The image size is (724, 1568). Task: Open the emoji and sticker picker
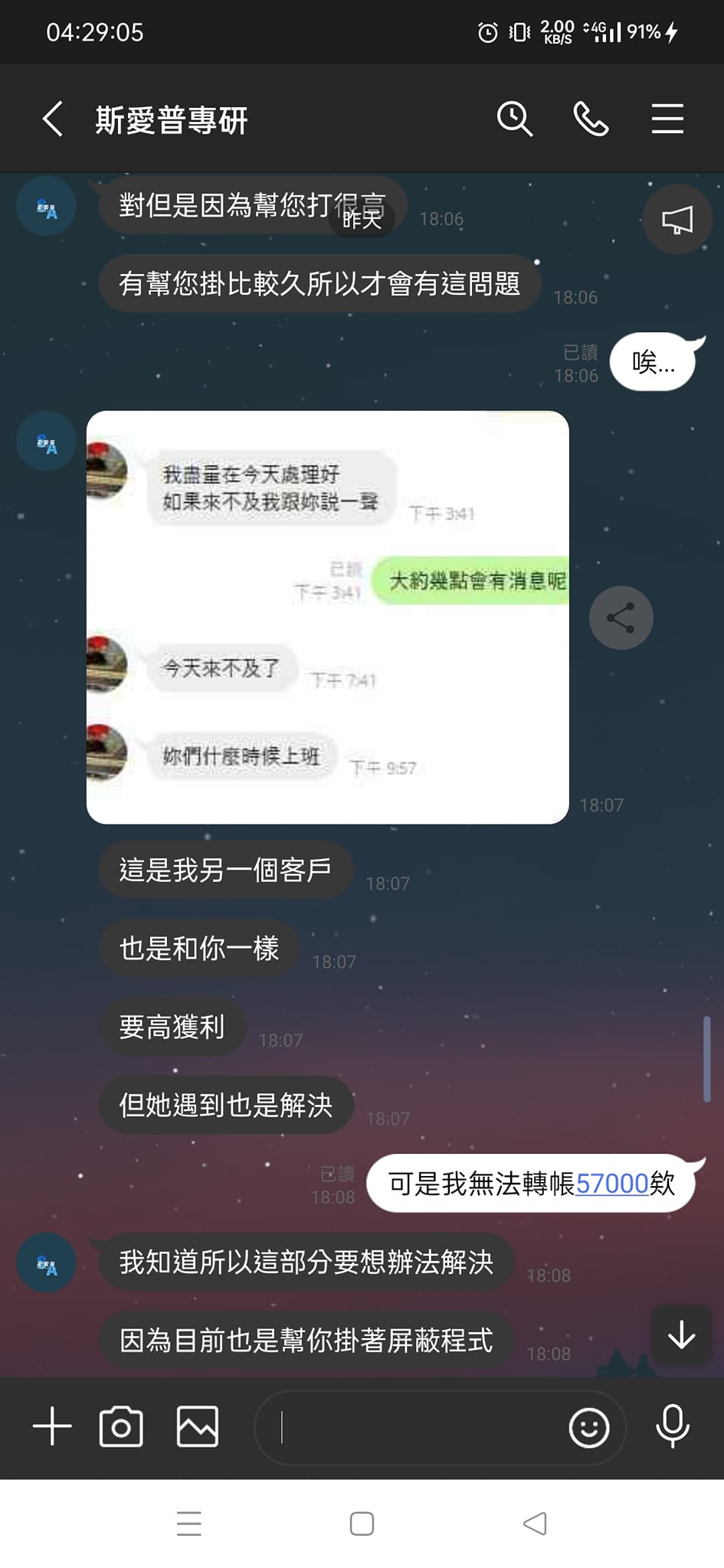[x=588, y=1428]
